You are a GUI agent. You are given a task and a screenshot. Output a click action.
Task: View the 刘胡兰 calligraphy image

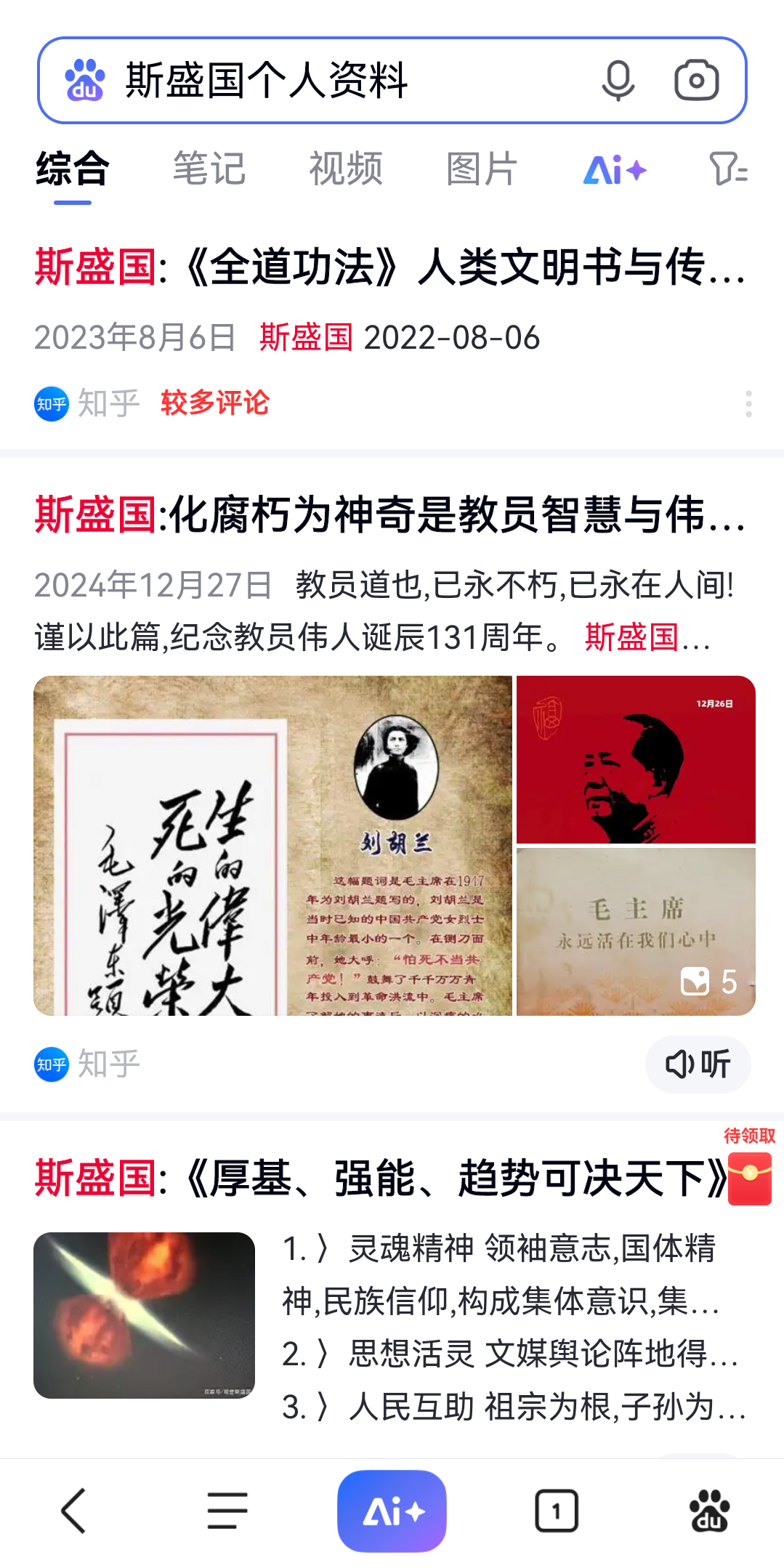[x=272, y=845]
